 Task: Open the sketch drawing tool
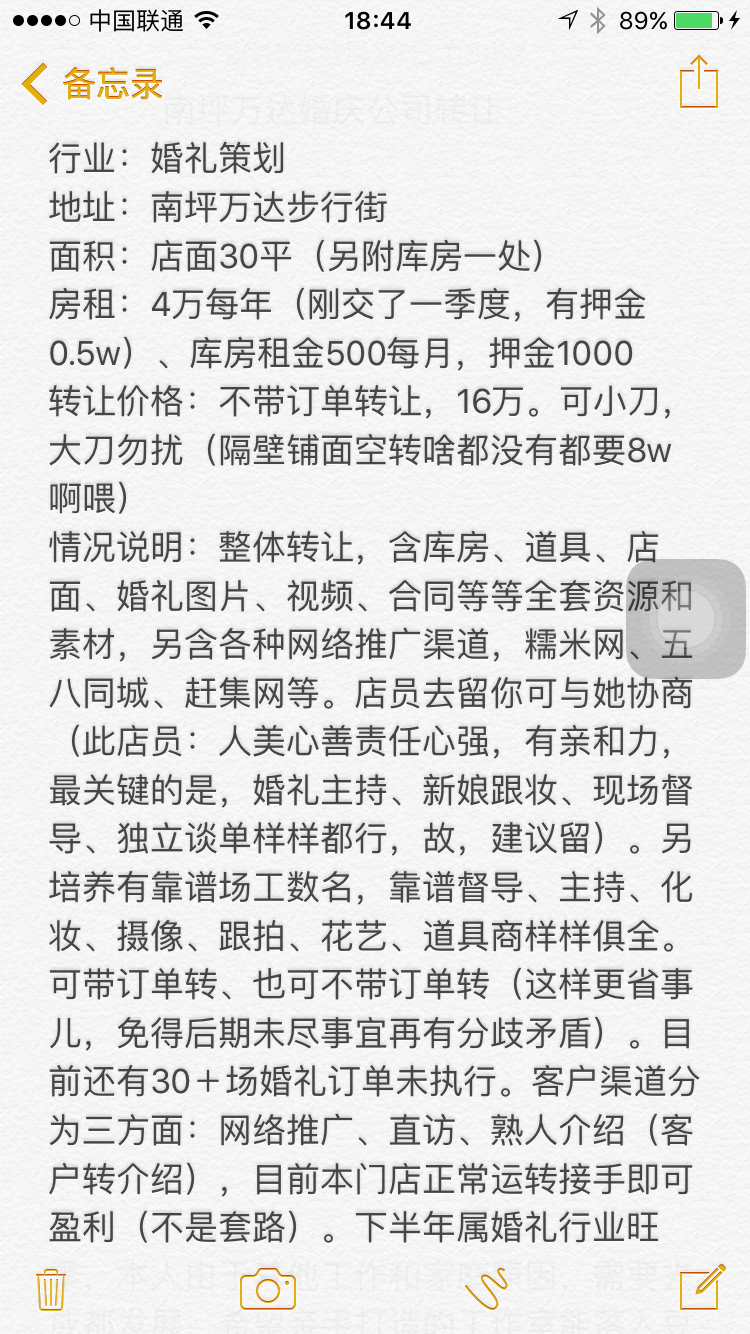485,1289
